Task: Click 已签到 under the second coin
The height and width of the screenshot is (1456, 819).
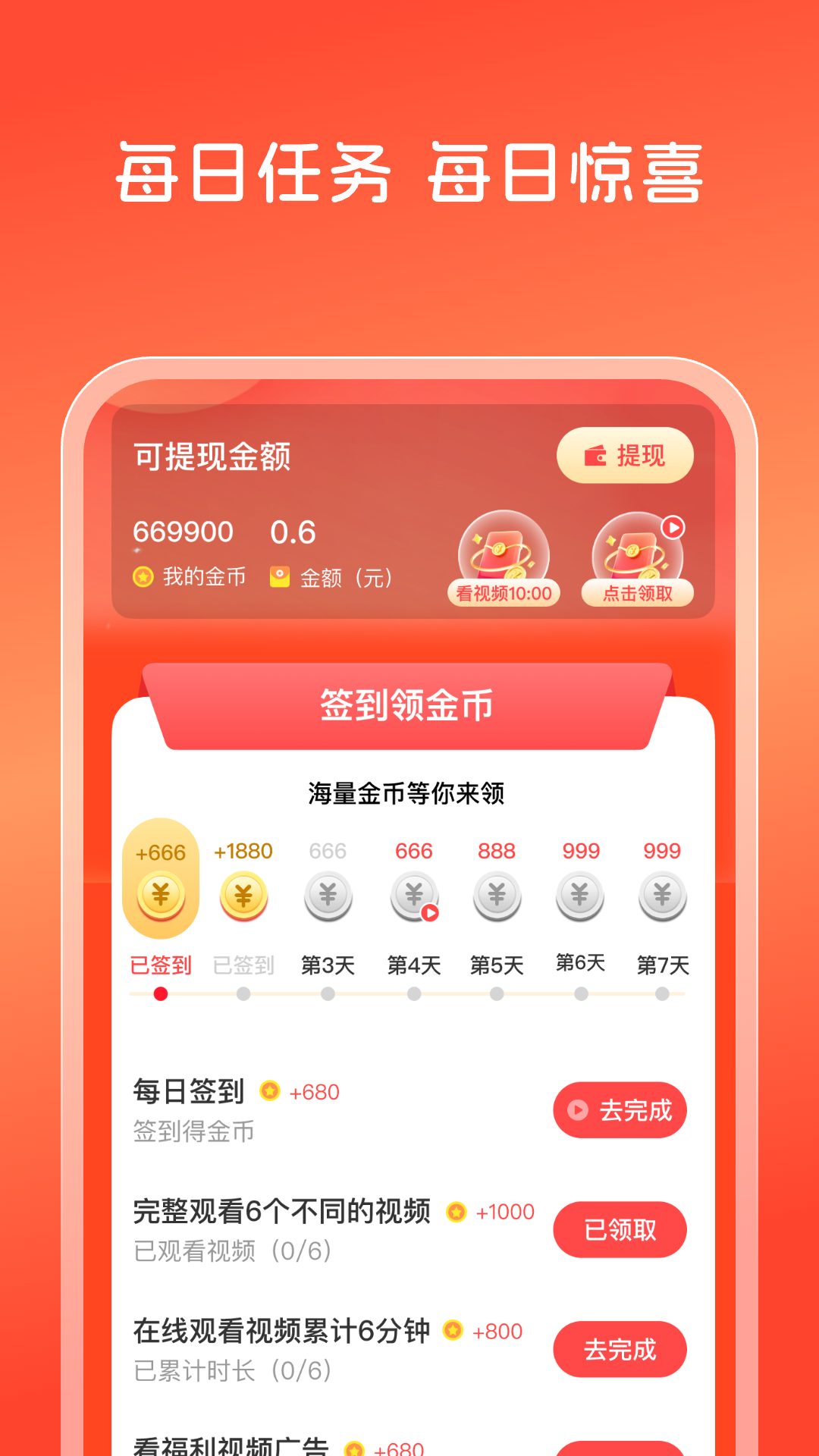Action: click(x=243, y=965)
